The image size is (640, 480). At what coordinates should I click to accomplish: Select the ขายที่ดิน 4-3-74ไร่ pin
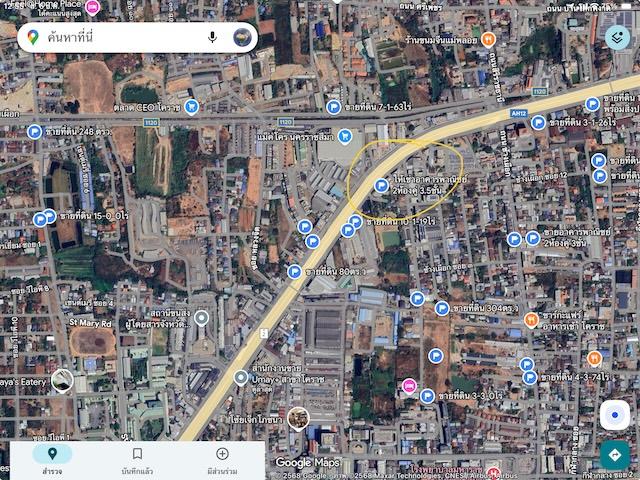529,377
